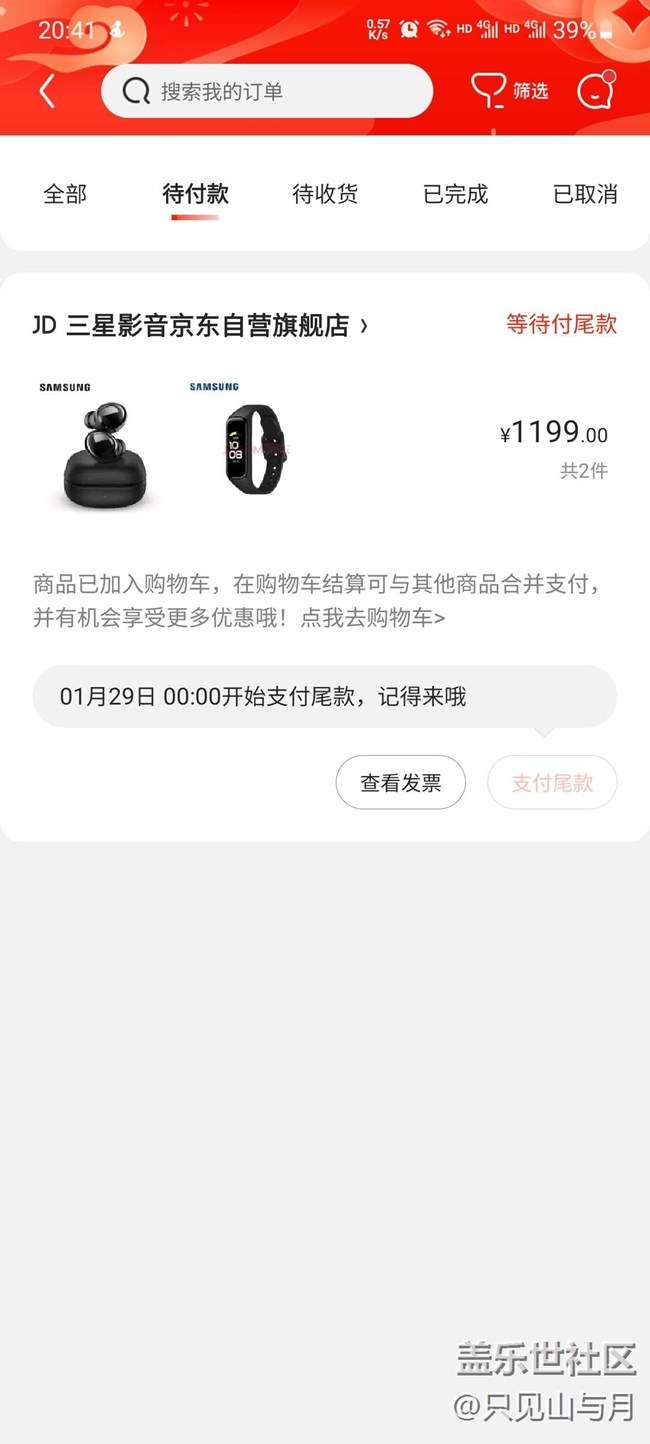Open the customer service chat icon
Viewport: 650px width, 1444px height.
pyautogui.click(x=595, y=91)
